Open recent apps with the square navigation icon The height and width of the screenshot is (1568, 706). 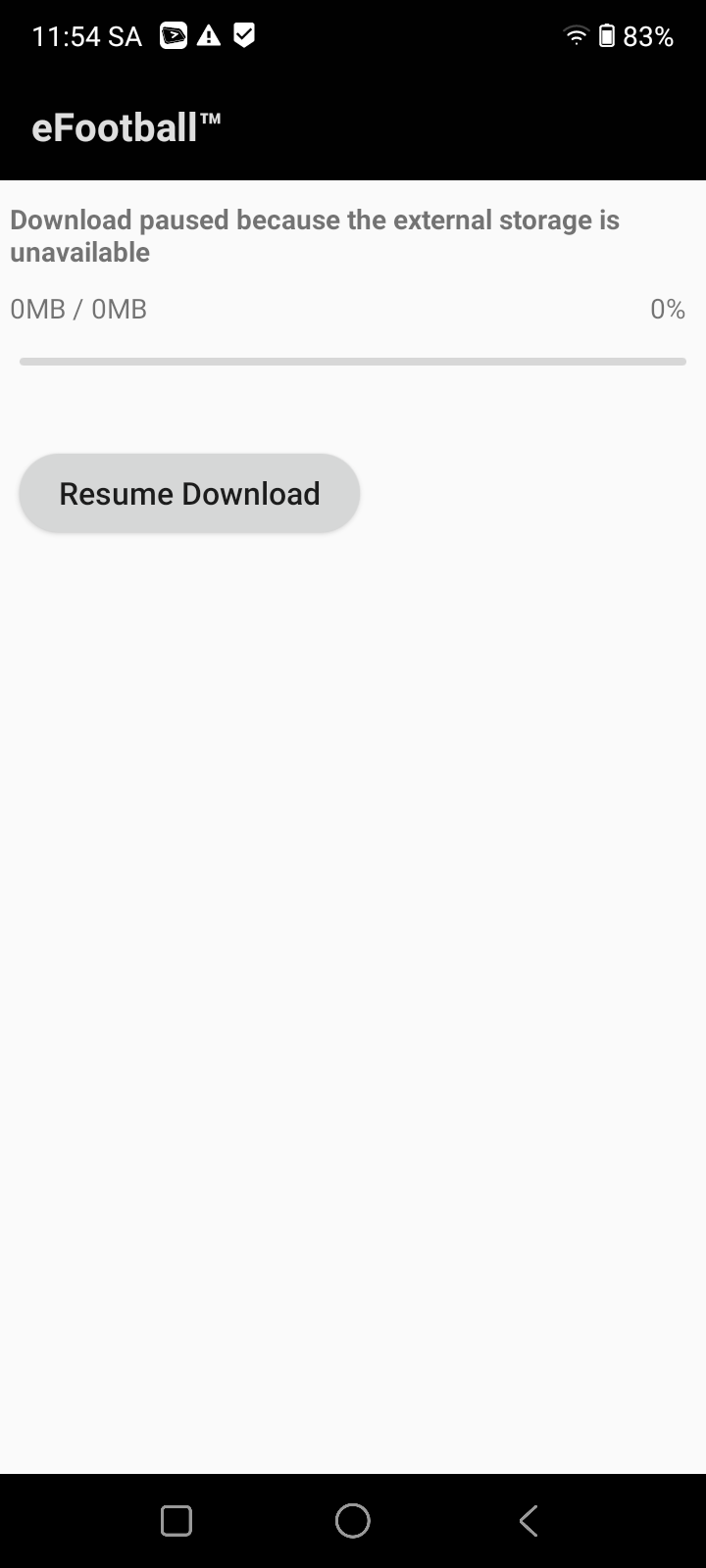pos(176,1520)
